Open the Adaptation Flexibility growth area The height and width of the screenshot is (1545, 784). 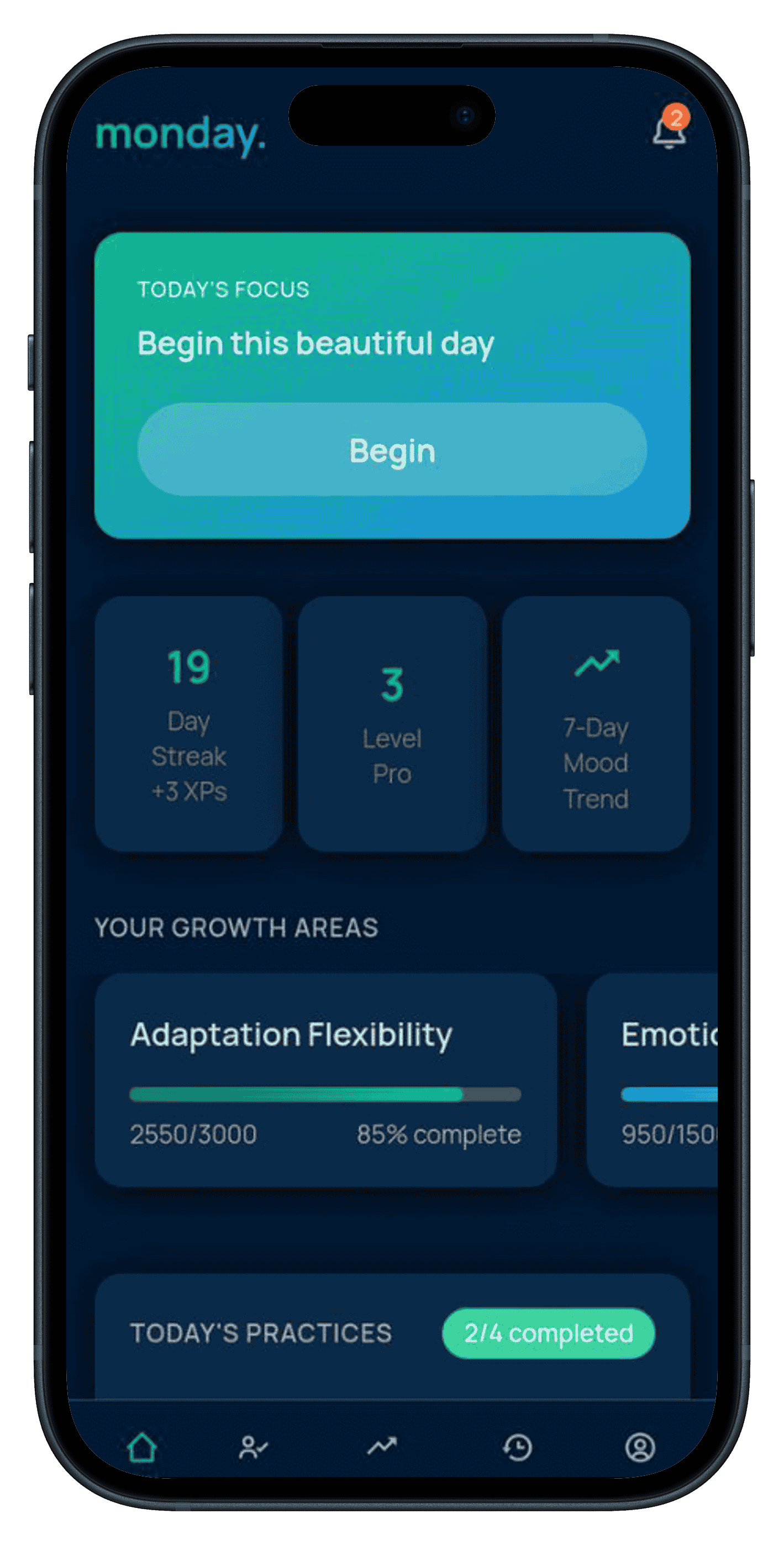click(x=326, y=1080)
